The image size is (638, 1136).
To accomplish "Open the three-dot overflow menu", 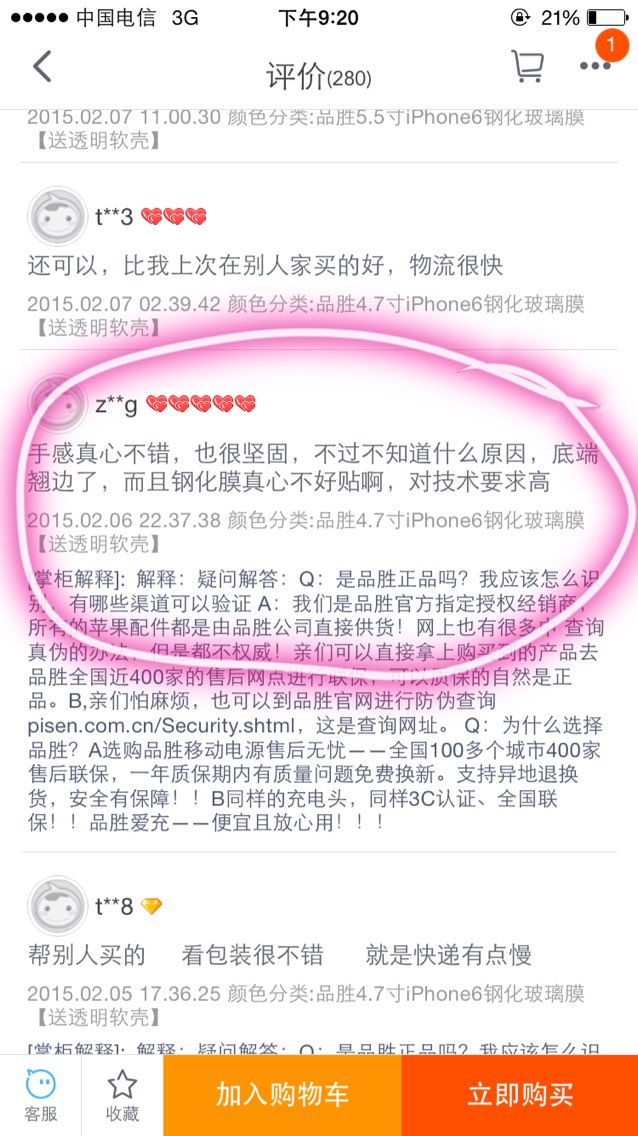I will [595, 66].
